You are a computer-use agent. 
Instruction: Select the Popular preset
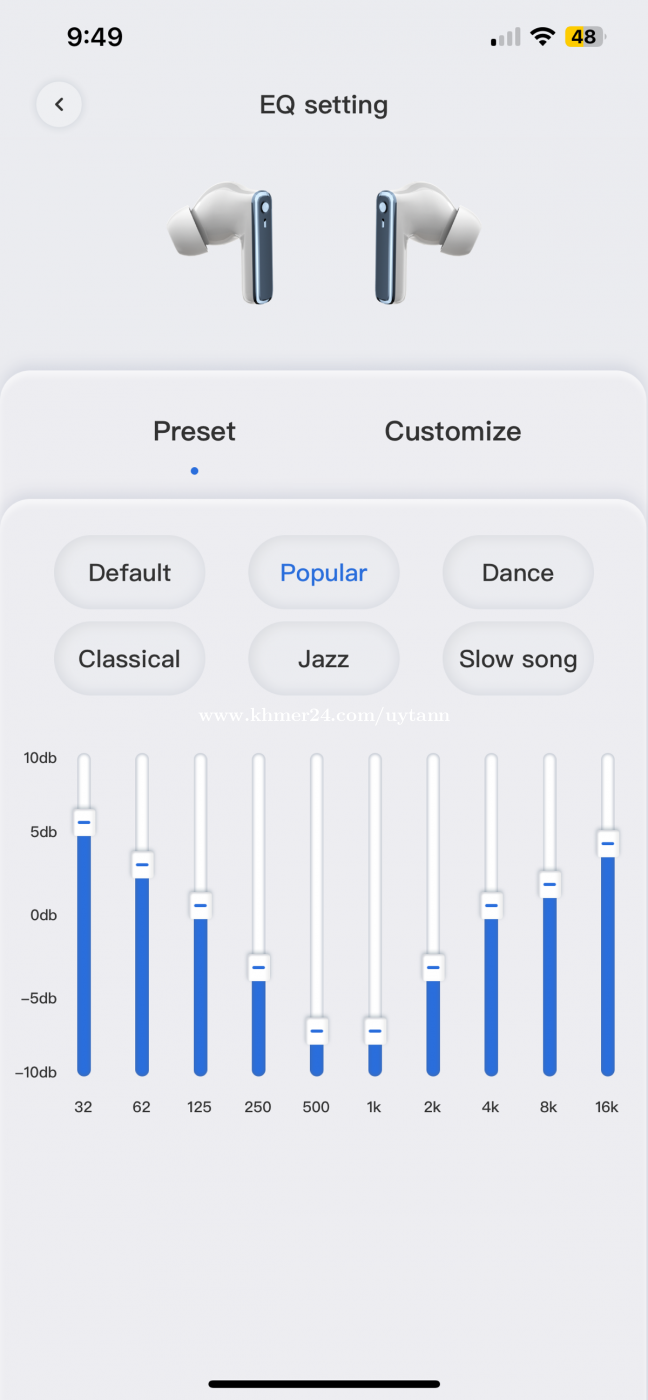pyautogui.click(x=323, y=573)
